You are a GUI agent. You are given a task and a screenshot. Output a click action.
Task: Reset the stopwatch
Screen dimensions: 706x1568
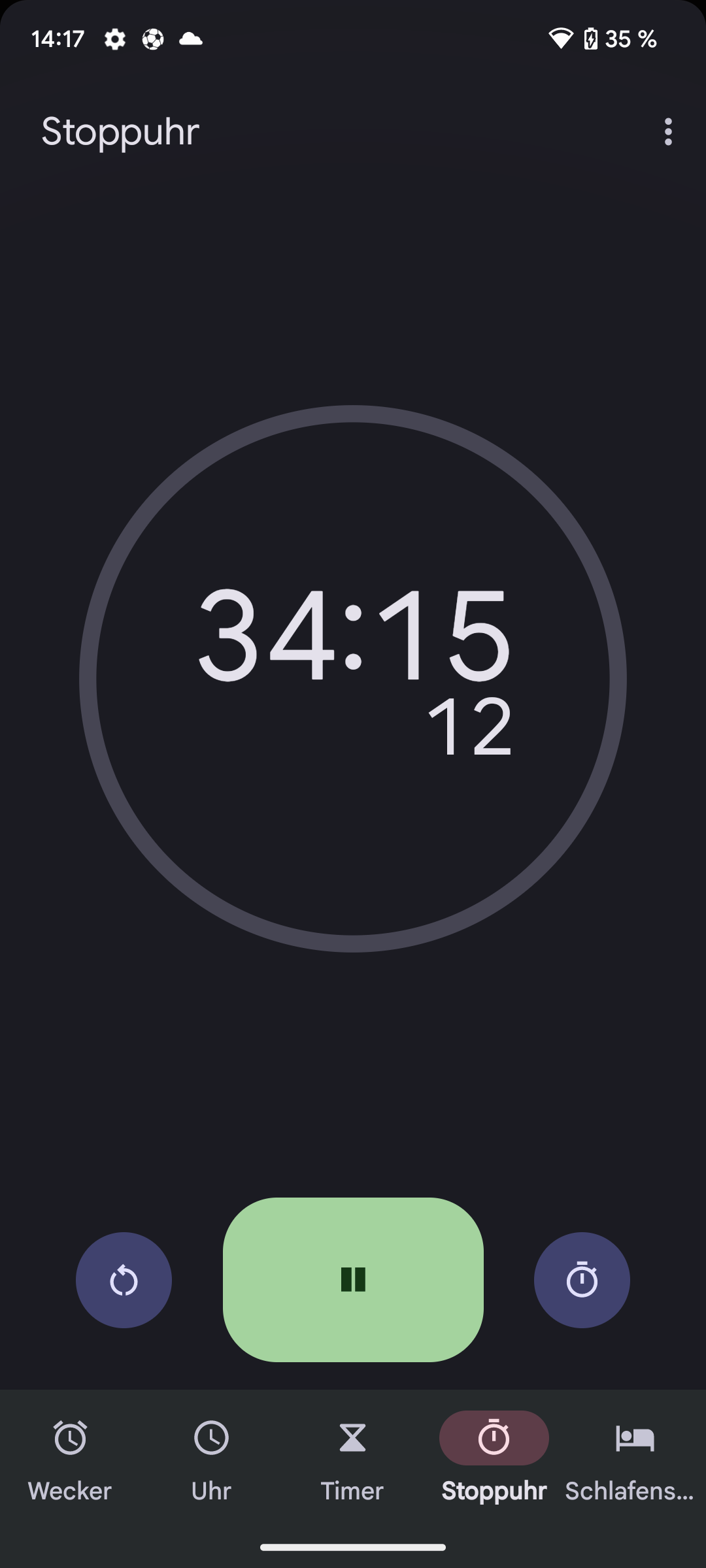[x=124, y=1280]
